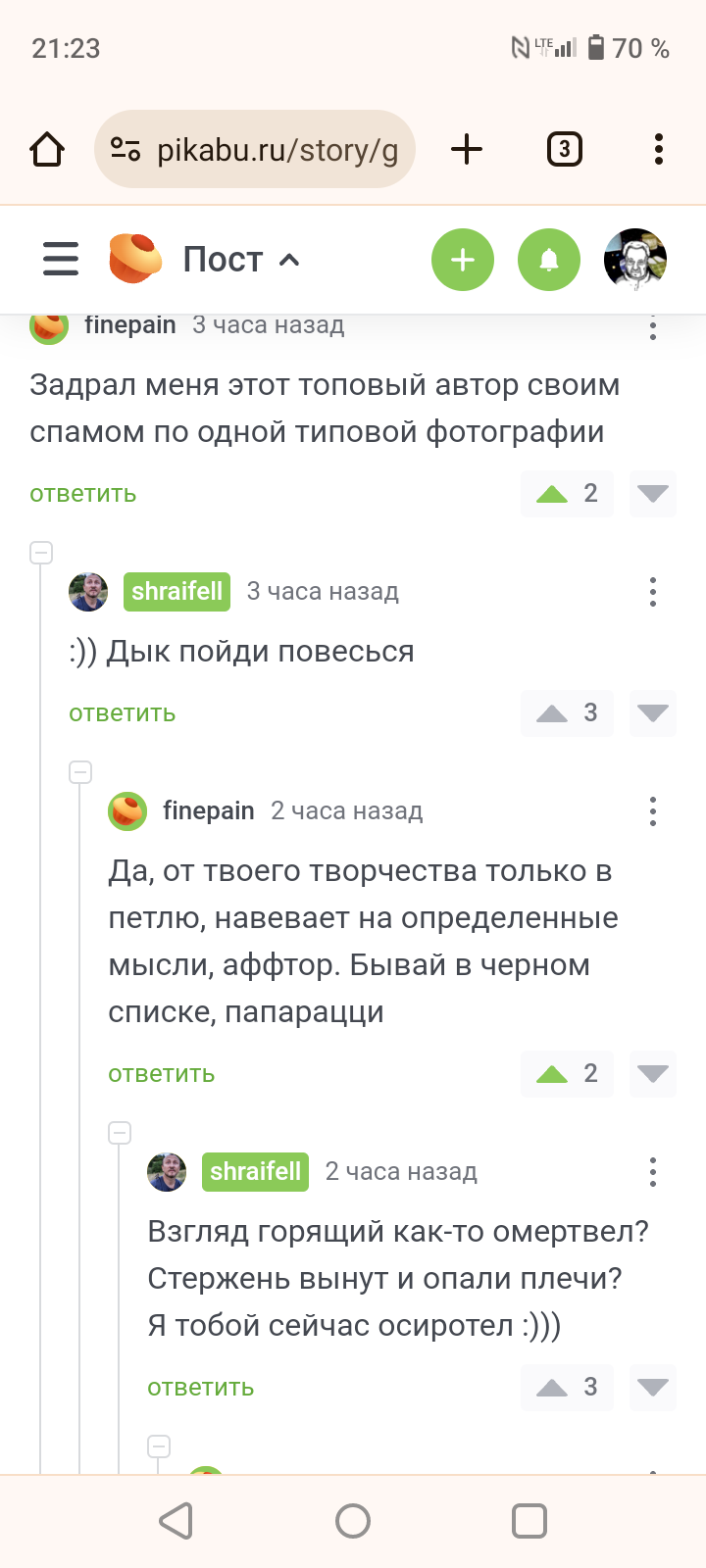706x1568 pixels.
Task: Upvote the comment 'Дык пойди повесься'
Action: tap(553, 713)
